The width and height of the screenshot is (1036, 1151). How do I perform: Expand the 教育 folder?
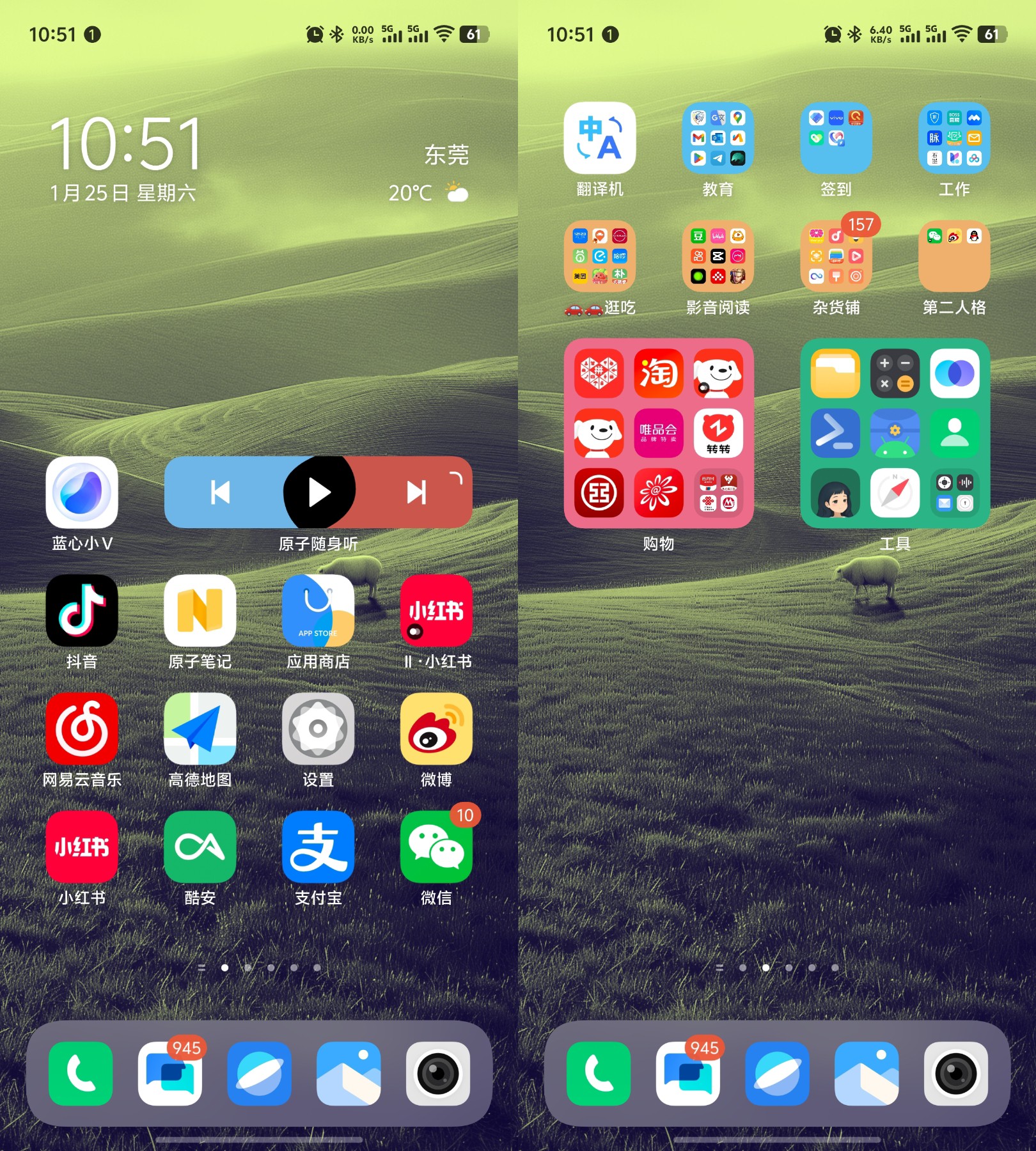click(x=718, y=138)
